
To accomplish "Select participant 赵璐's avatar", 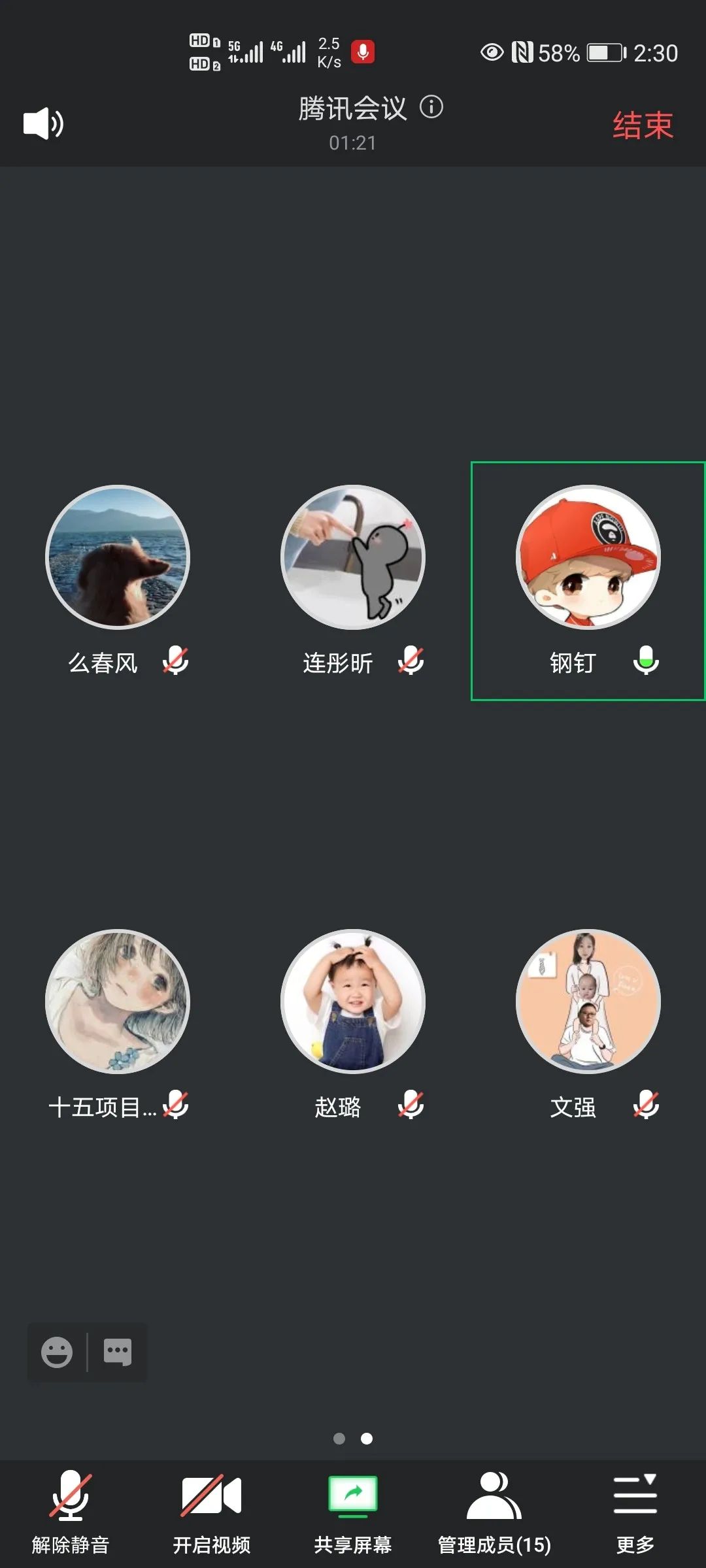I will tap(353, 1001).
